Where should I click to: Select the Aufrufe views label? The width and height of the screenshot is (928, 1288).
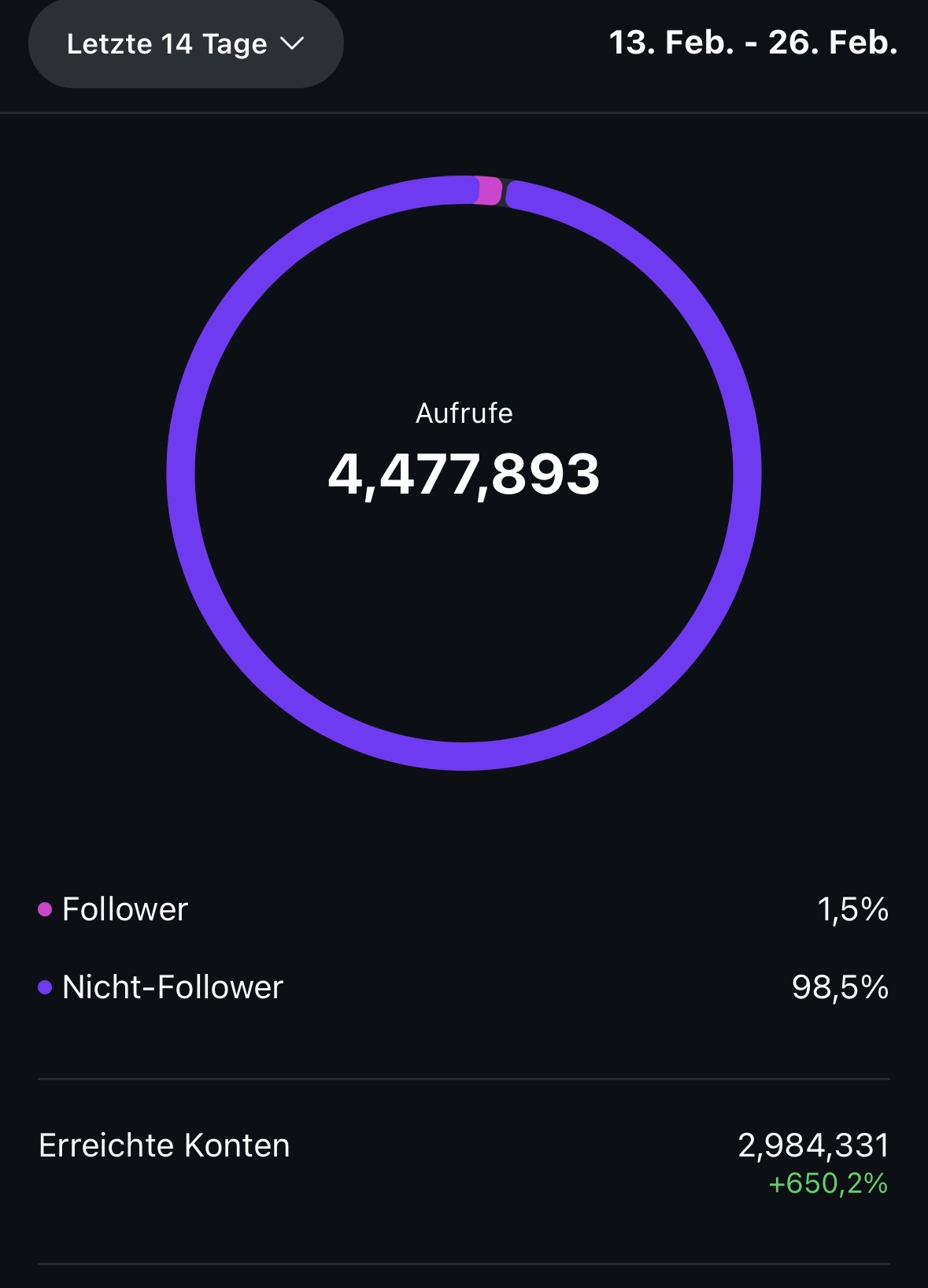click(x=464, y=413)
